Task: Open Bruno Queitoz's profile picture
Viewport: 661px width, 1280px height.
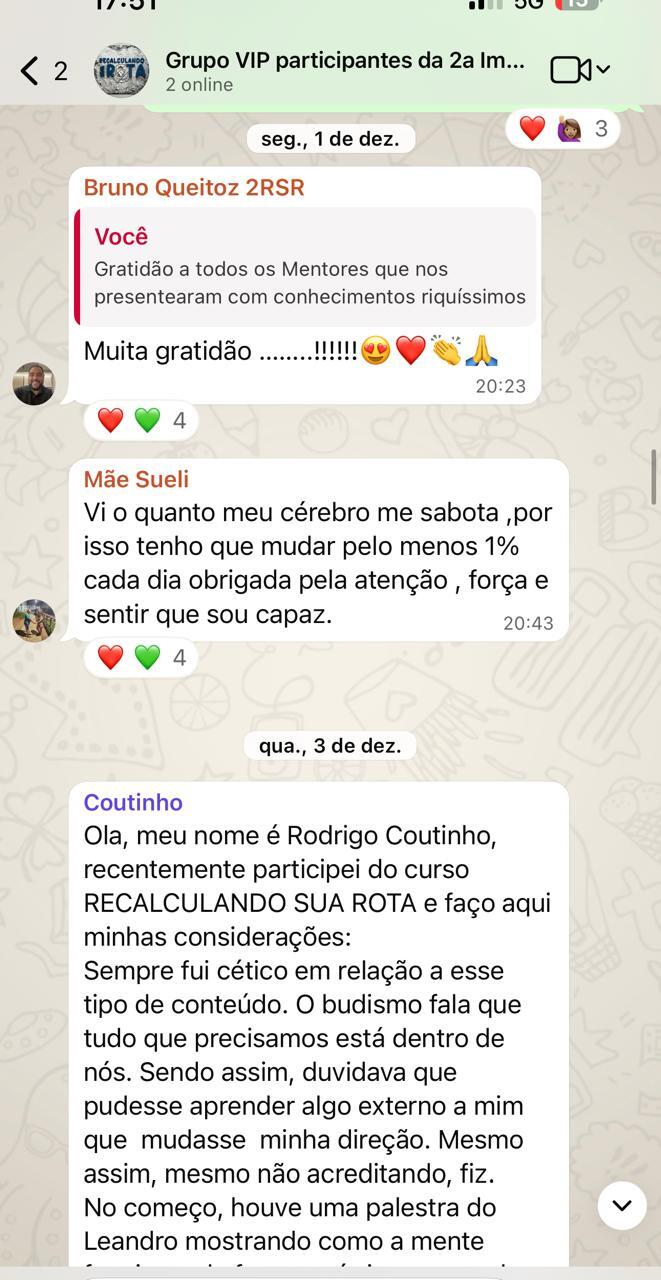Action: pos(34,383)
